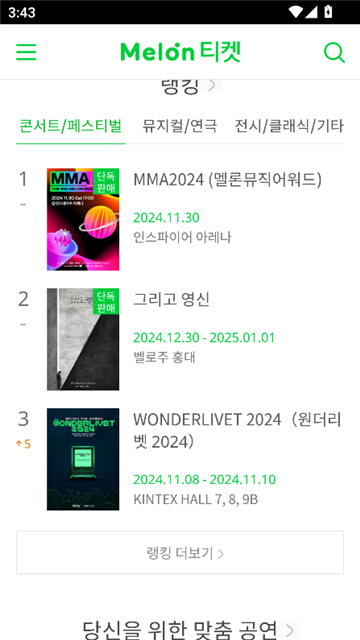Open the WONDERLIVET 2024 poster
This screenshot has height=640, width=360.
point(83,459)
